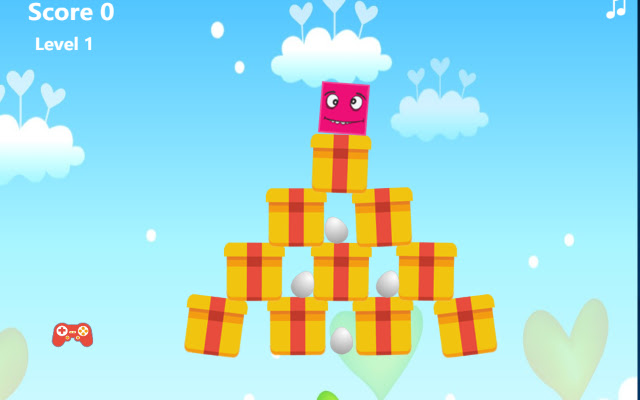The height and width of the screenshot is (400, 640).
Task: Remove the gift box directly beneath the pink monster
Action: pos(340,162)
